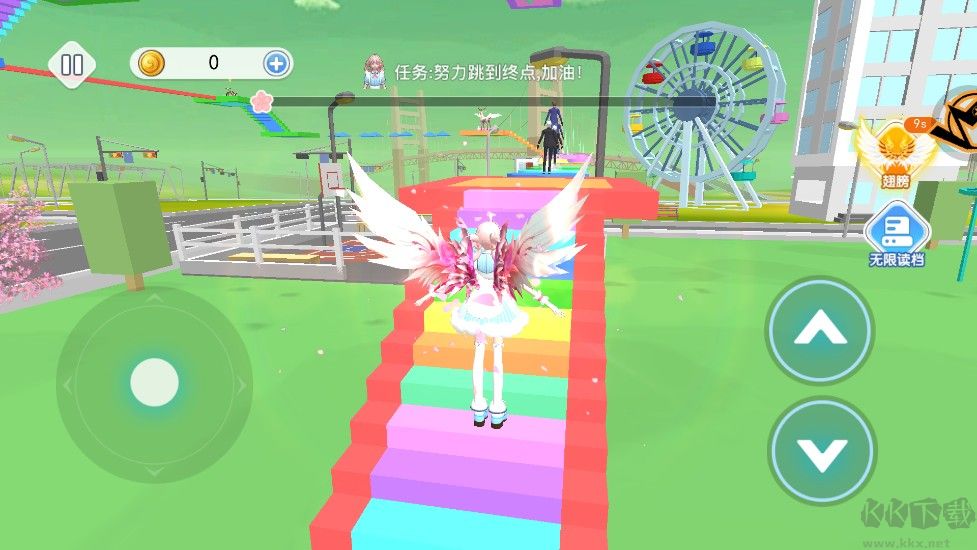Pause the game
The width and height of the screenshot is (977, 550).
[x=72, y=65]
